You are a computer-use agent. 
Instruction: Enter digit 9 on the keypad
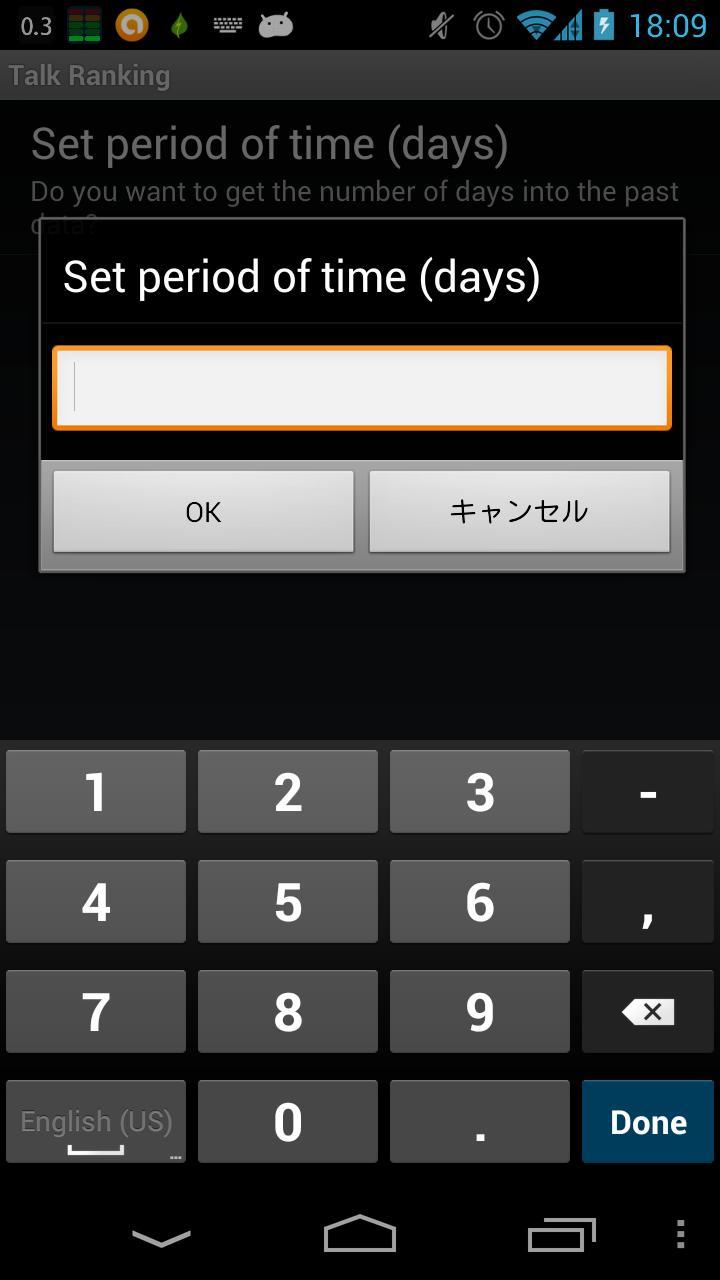pos(480,1012)
